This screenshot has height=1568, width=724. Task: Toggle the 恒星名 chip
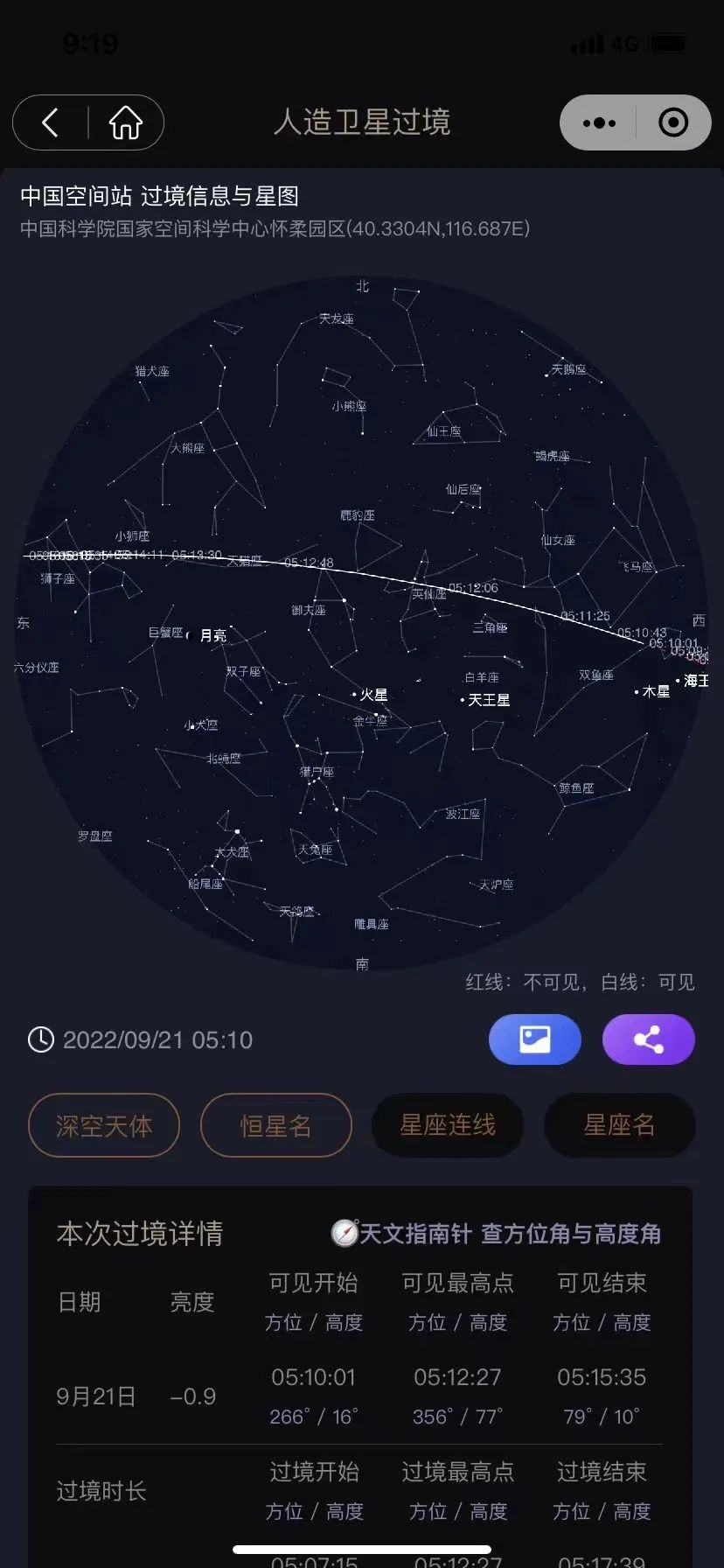pyautogui.click(x=276, y=1125)
